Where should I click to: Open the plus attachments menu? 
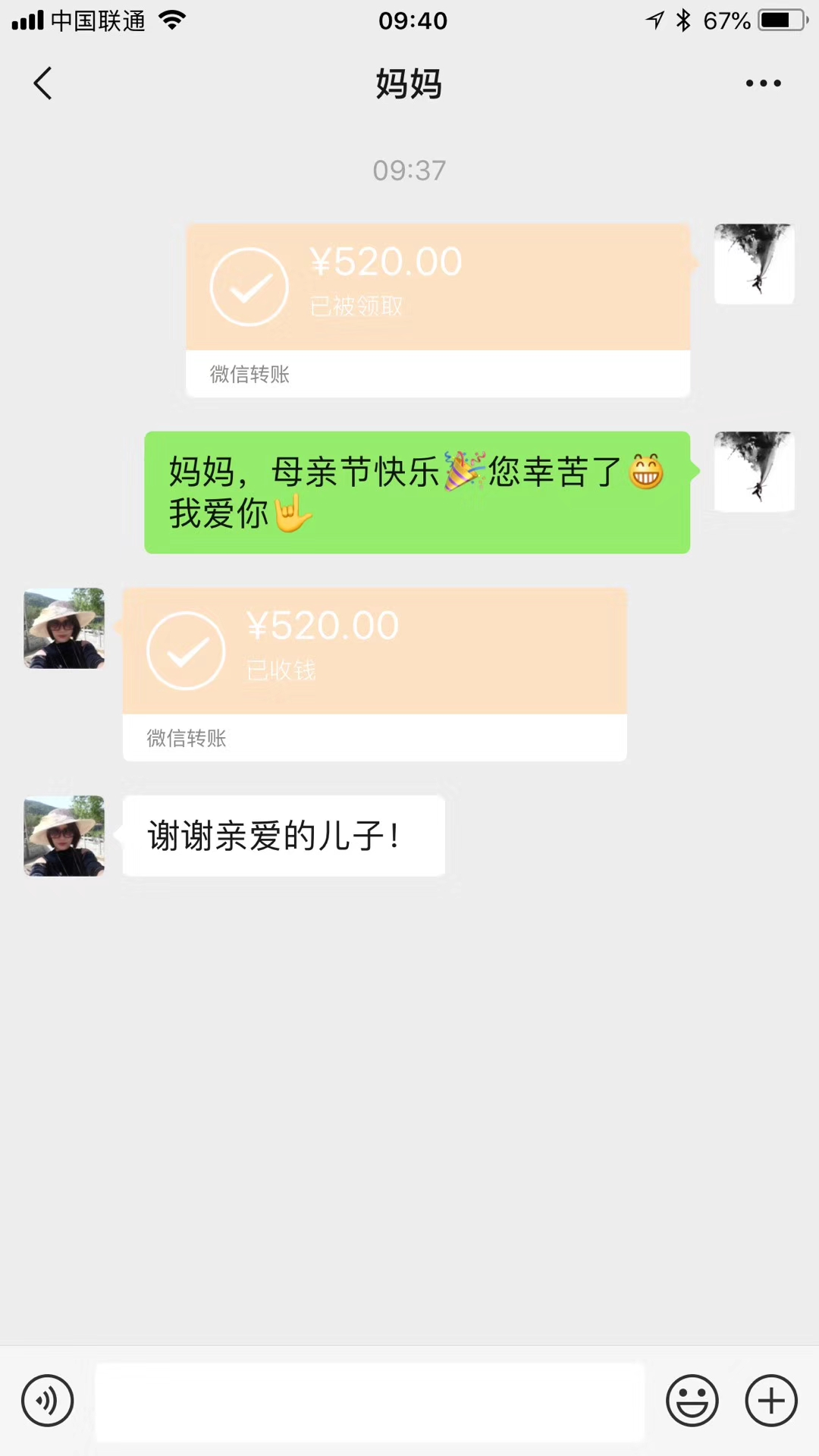[x=771, y=1401]
